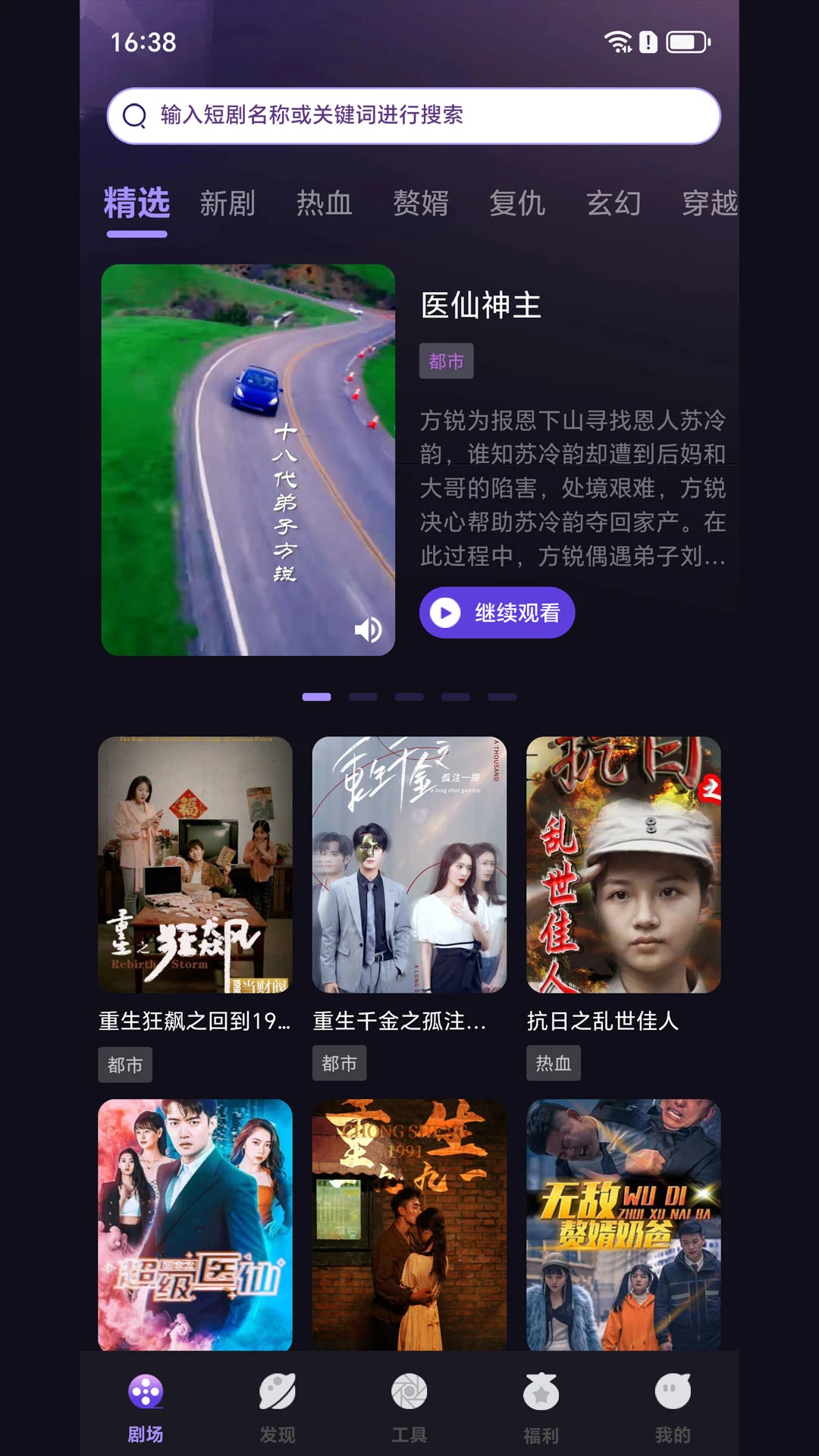Open the 赘婿 category tab
This screenshot has height=1456, width=819.
pyautogui.click(x=420, y=203)
